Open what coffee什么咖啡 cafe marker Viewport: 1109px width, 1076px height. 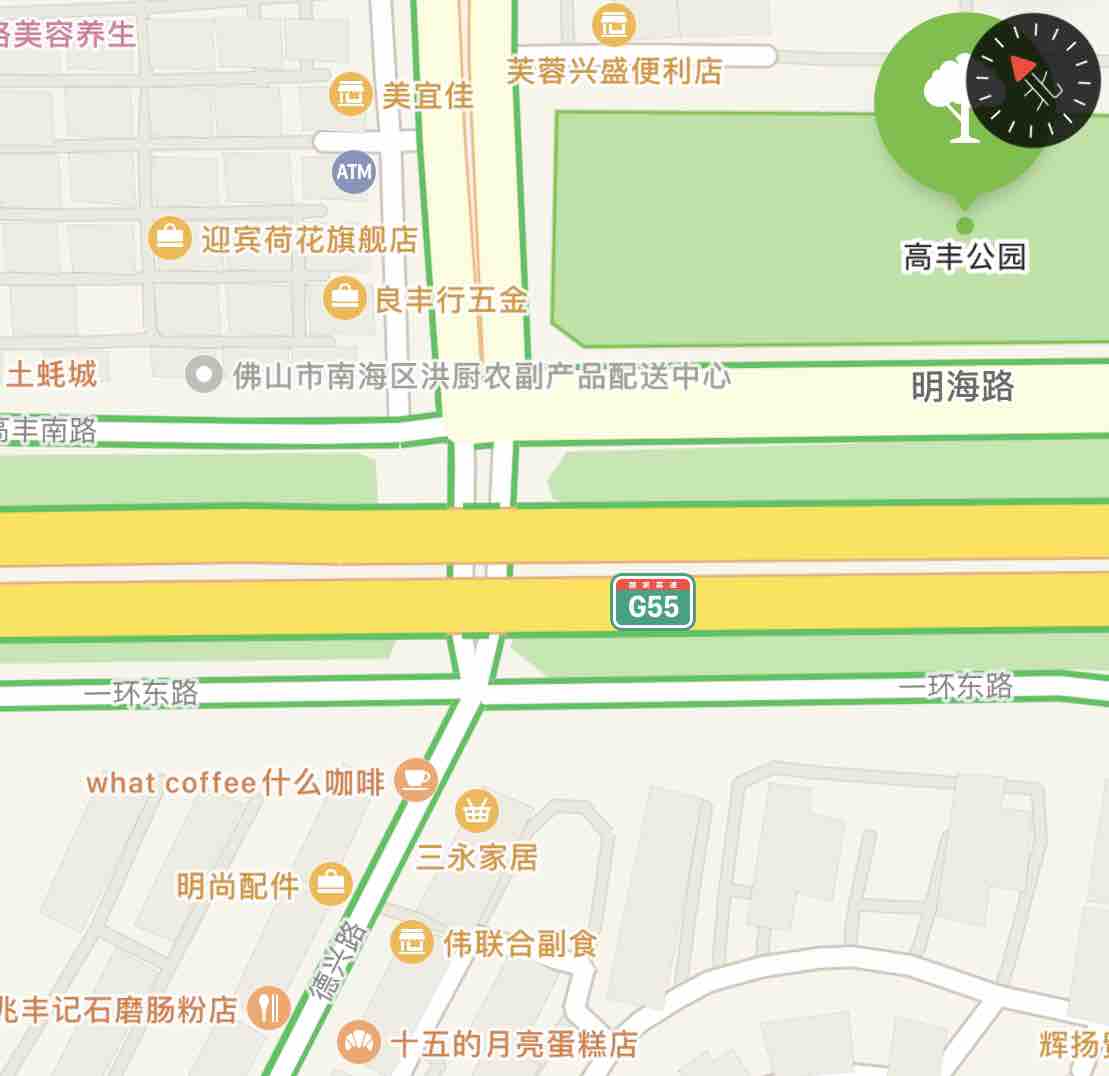pyautogui.click(x=415, y=780)
